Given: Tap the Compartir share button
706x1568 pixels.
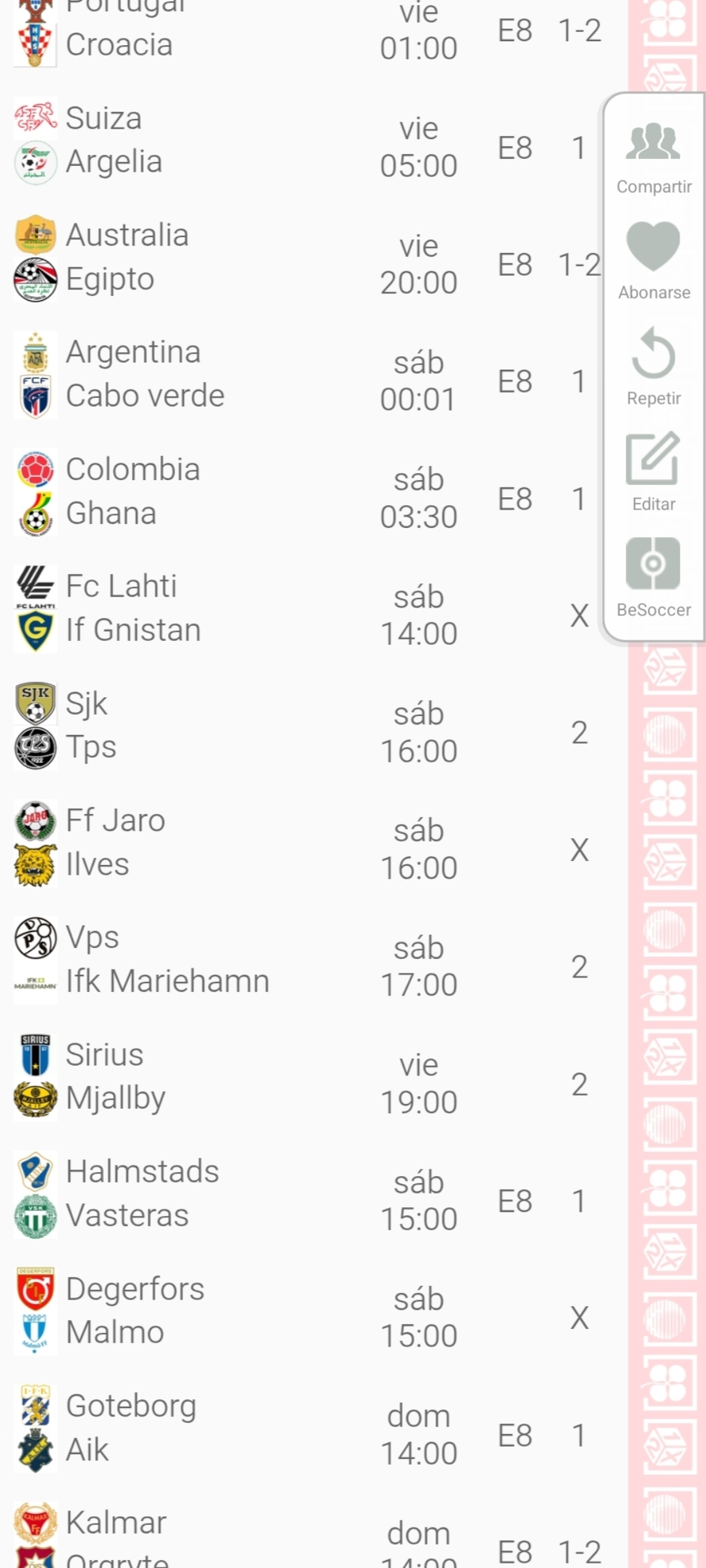Looking at the screenshot, I should 654,158.
